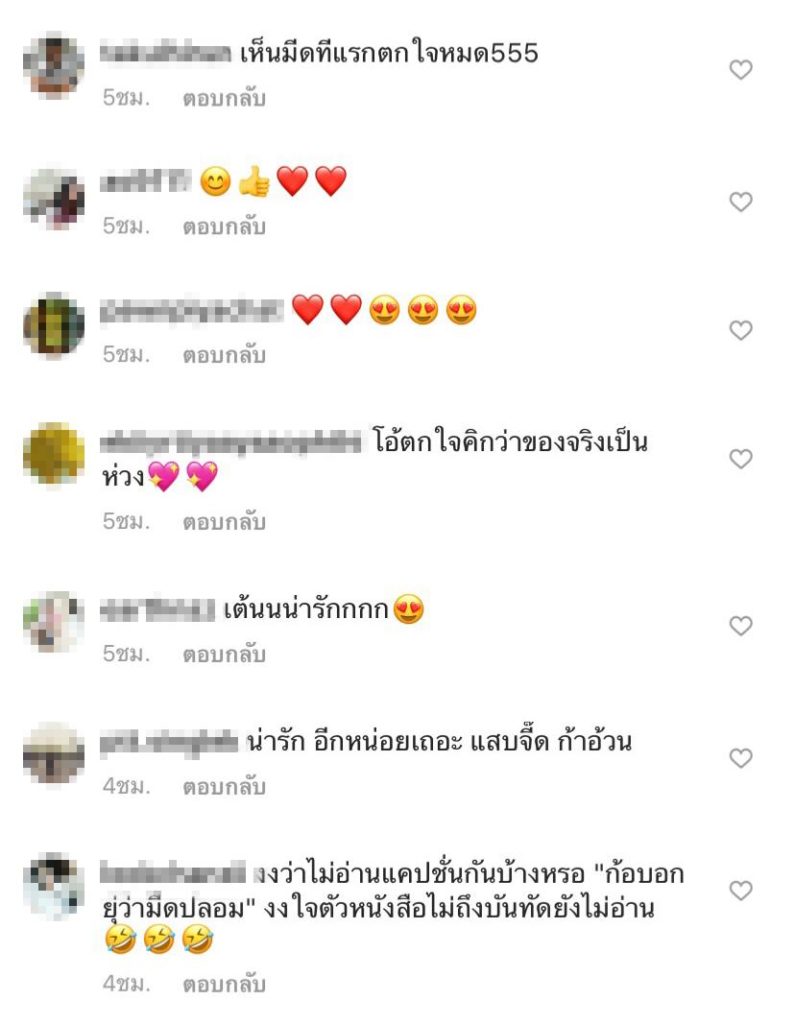The image size is (795, 1024).
Task: Open profile picture of "เห็นมีดทีแรก" commenter
Action: coord(54,64)
